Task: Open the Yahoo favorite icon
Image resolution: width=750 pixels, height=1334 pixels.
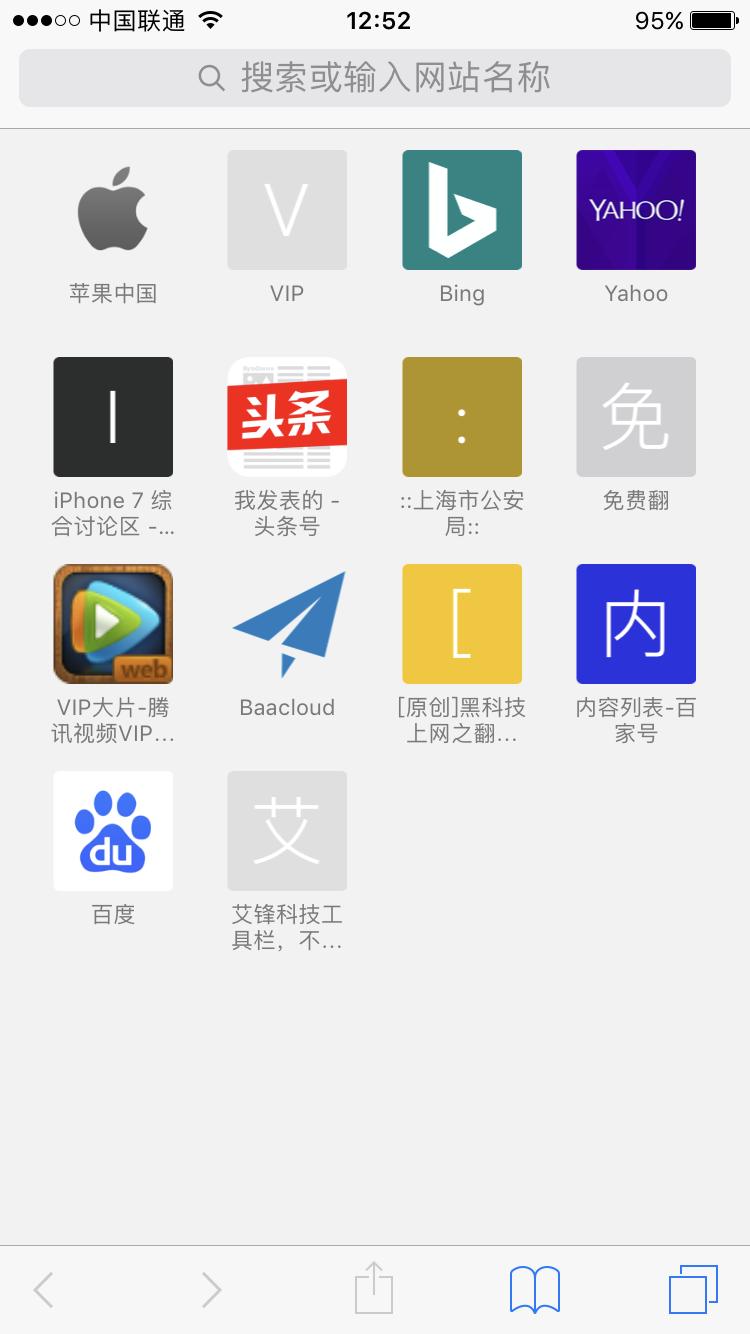Action: pos(635,210)
